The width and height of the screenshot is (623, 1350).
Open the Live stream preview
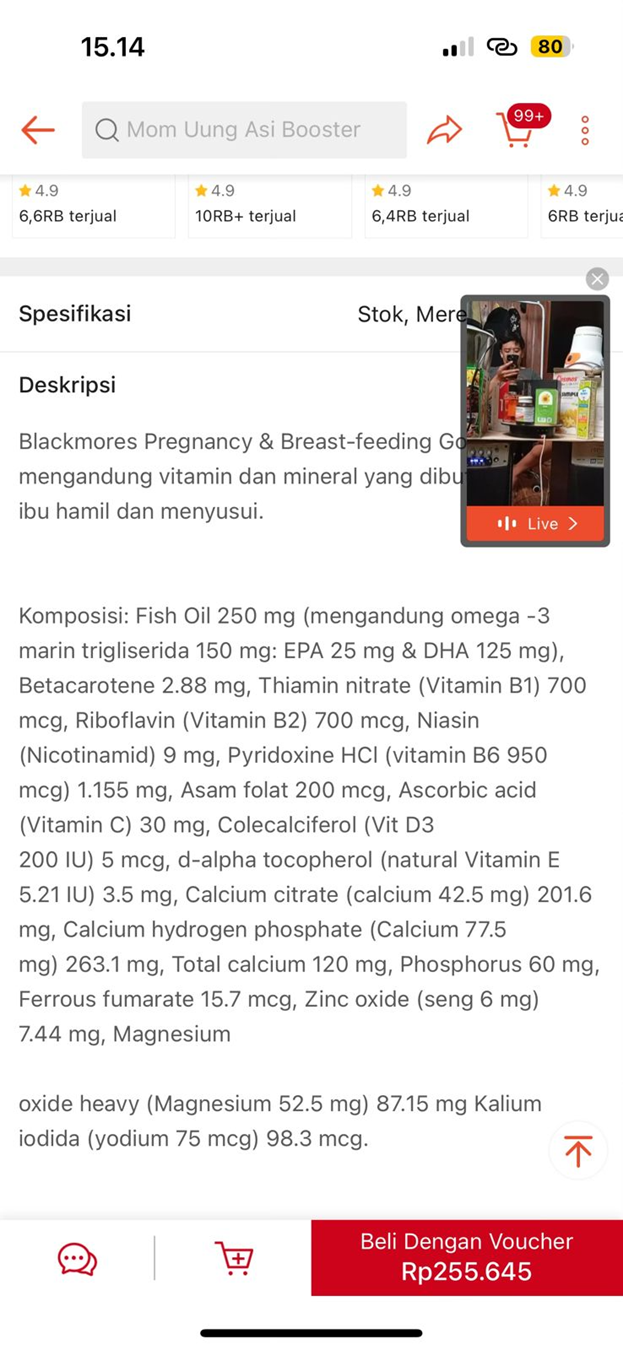[535, 420]
